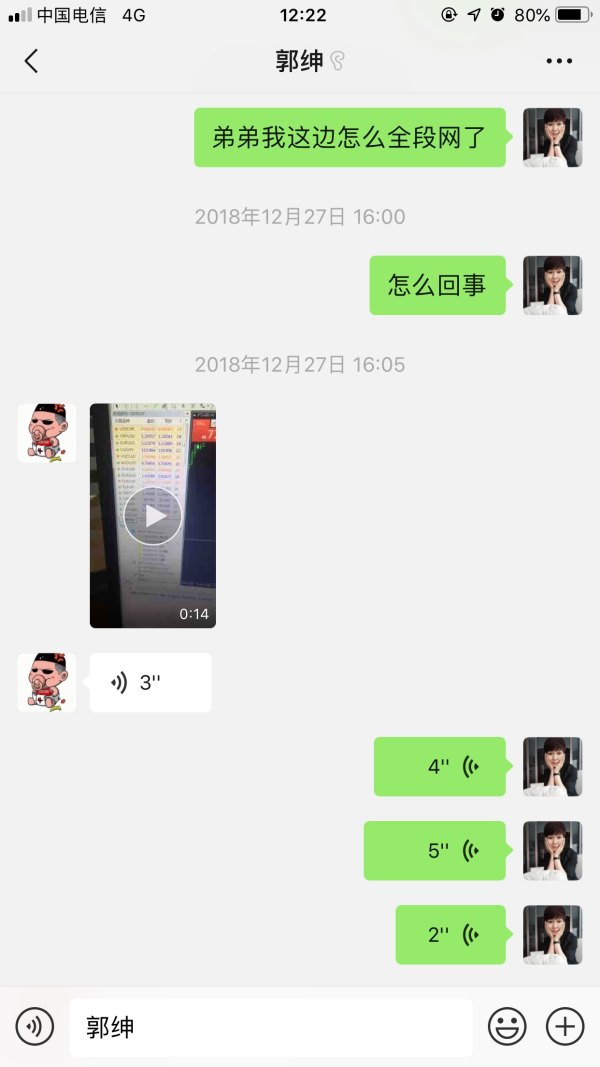This screenshot has height=1067, width=600.
Task: Switch to voice input mode
Action: [x=35, y=1026]
